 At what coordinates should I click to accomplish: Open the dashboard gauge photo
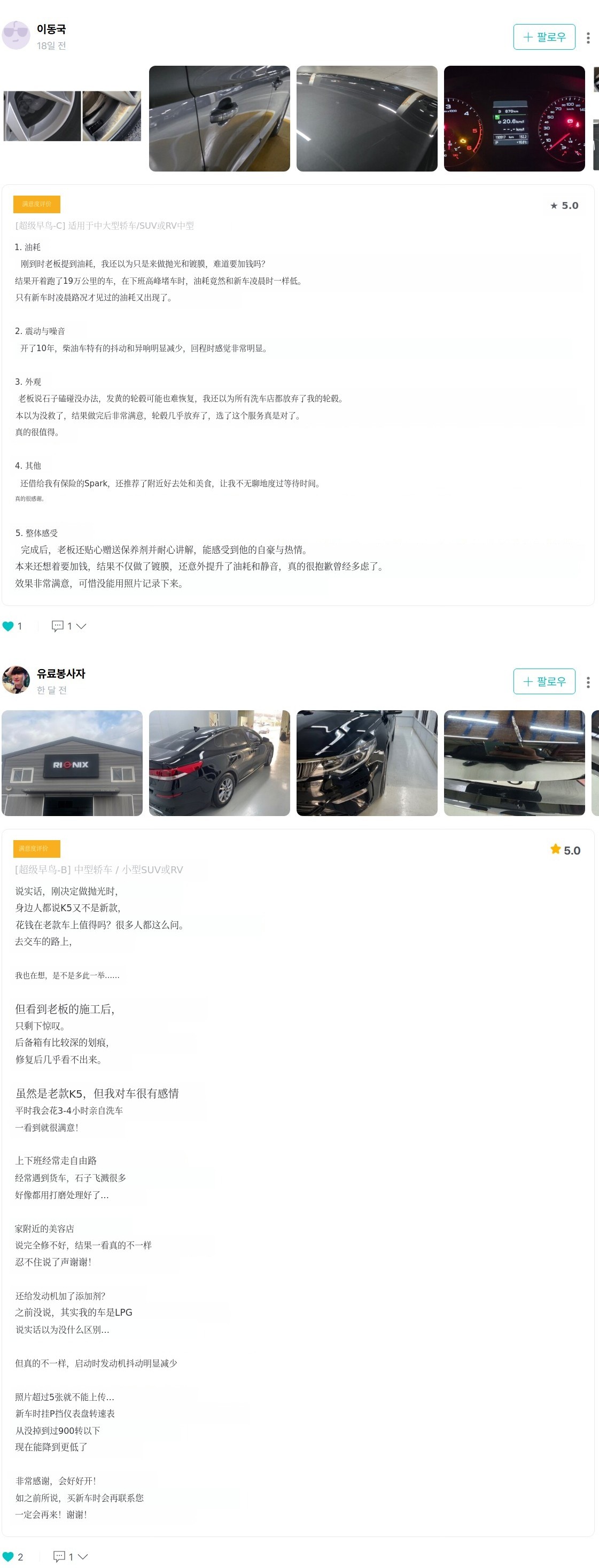pyautogui.click(x=514, y=119)
